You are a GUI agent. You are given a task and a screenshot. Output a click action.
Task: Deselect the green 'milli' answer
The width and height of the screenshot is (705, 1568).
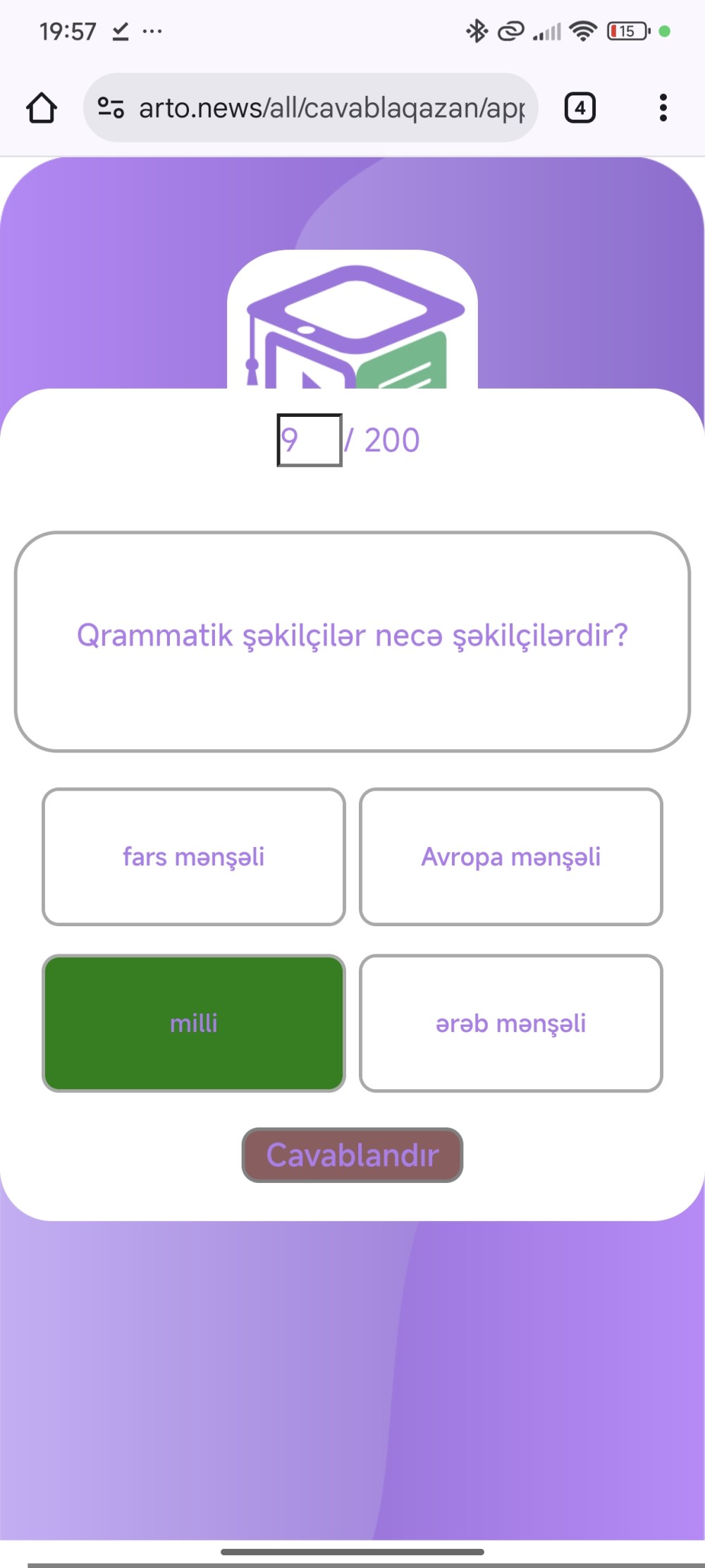194,1023
